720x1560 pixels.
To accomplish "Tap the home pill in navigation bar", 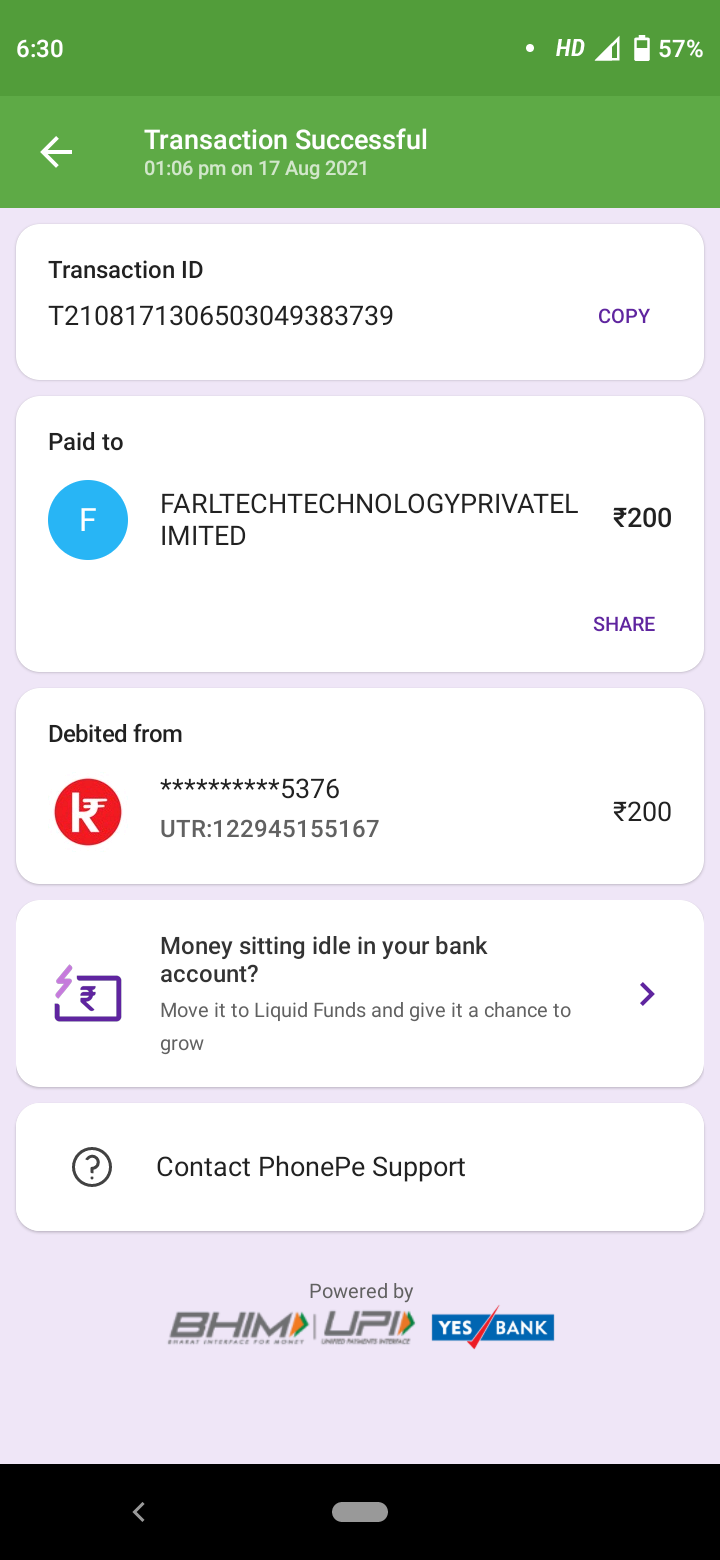I will click(360, 1512).
